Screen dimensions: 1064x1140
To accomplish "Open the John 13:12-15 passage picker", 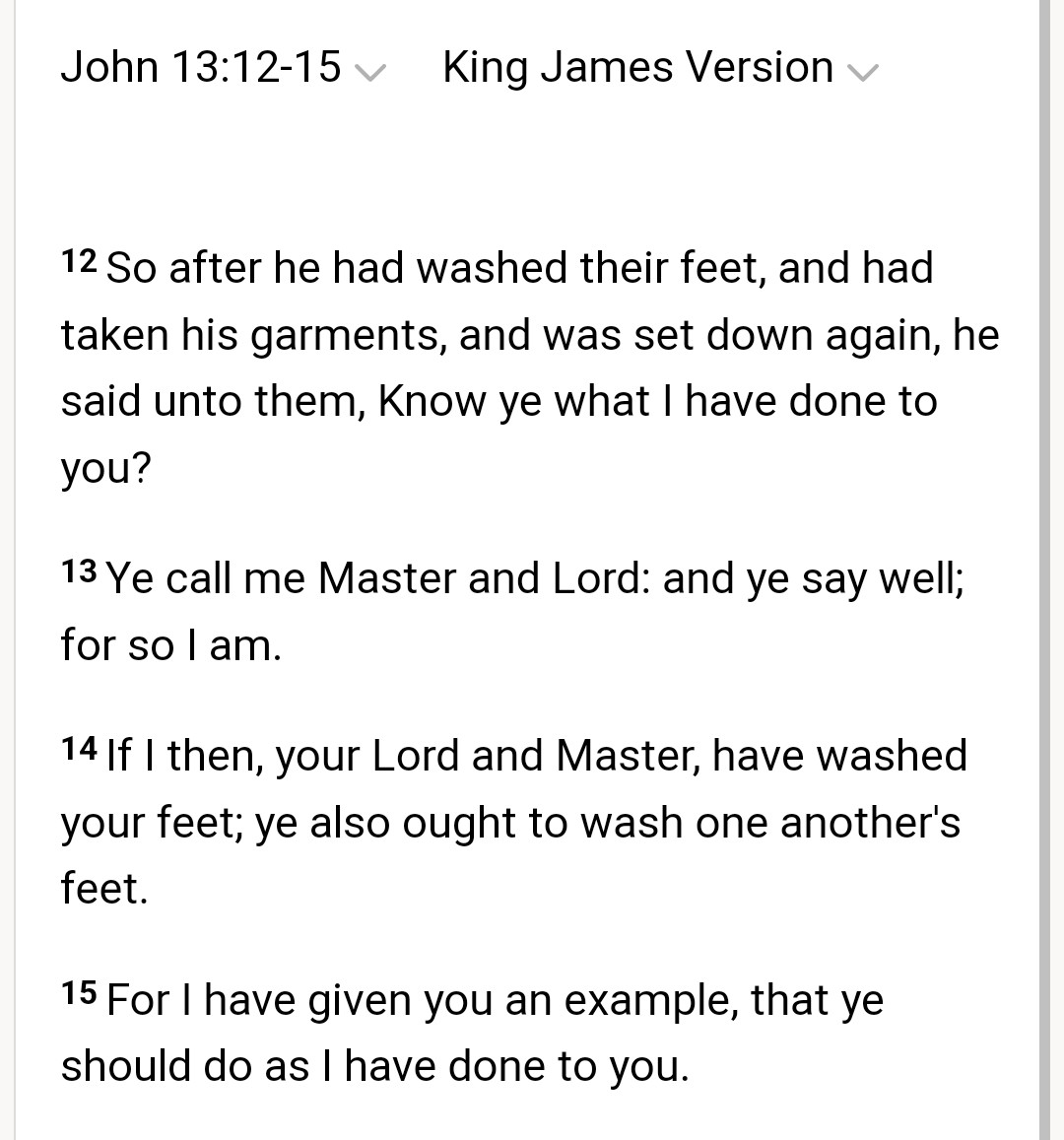I will click(x=223, y=68).
